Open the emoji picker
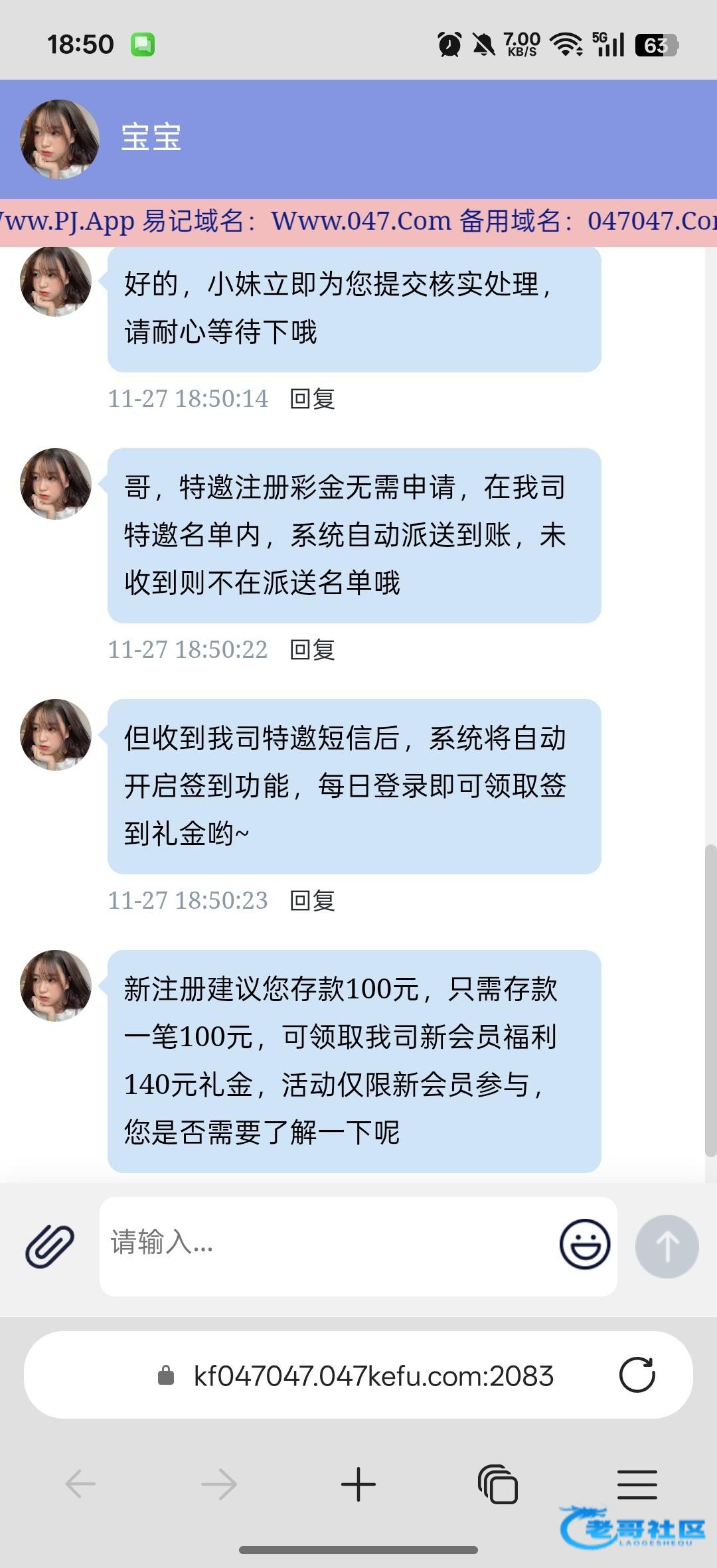Viewport: 717px width, 1568px height. 584,1244
